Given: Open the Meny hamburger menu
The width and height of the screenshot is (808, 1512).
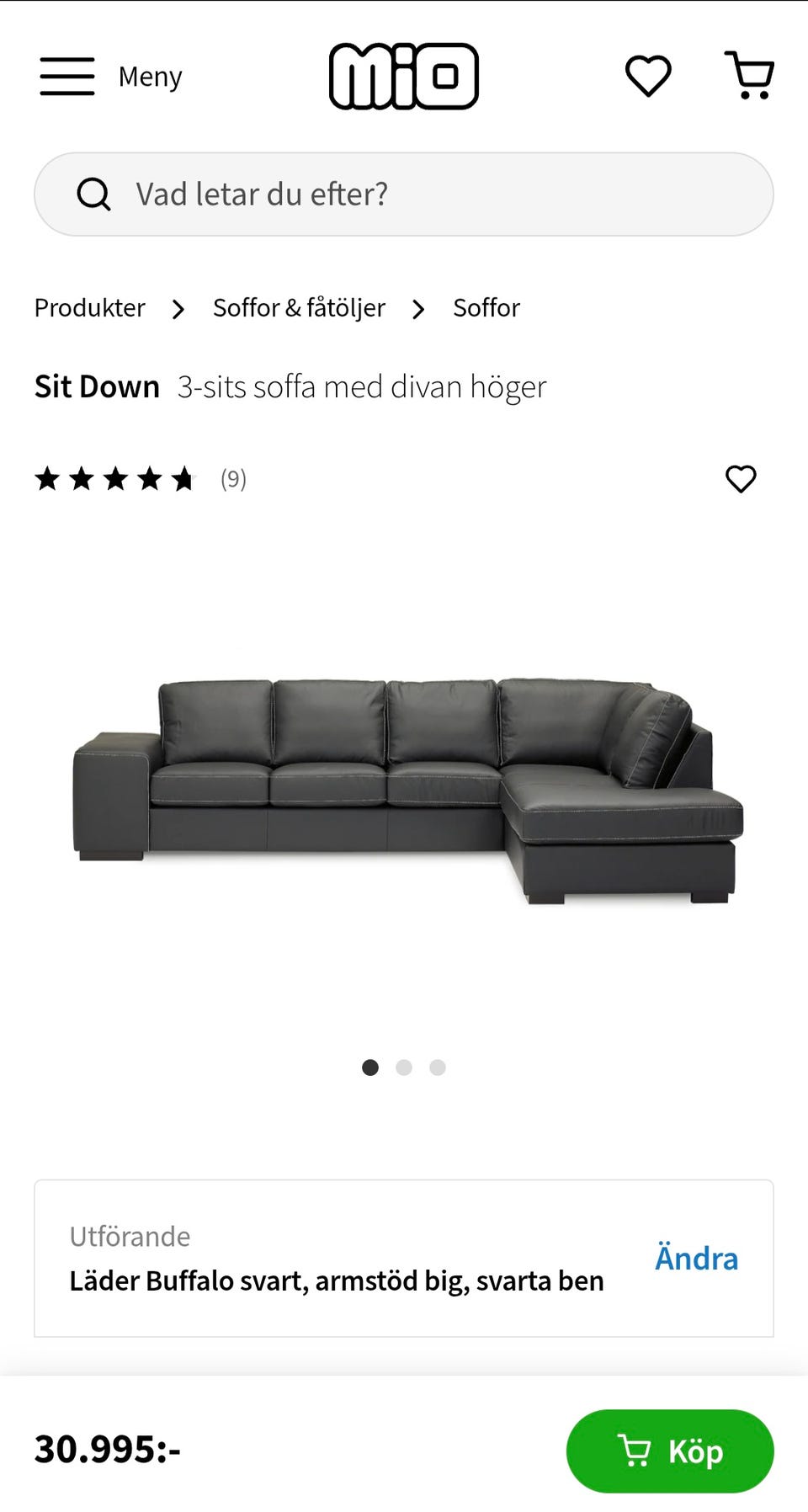Looking at the screenshot, I should click(67, 77).
